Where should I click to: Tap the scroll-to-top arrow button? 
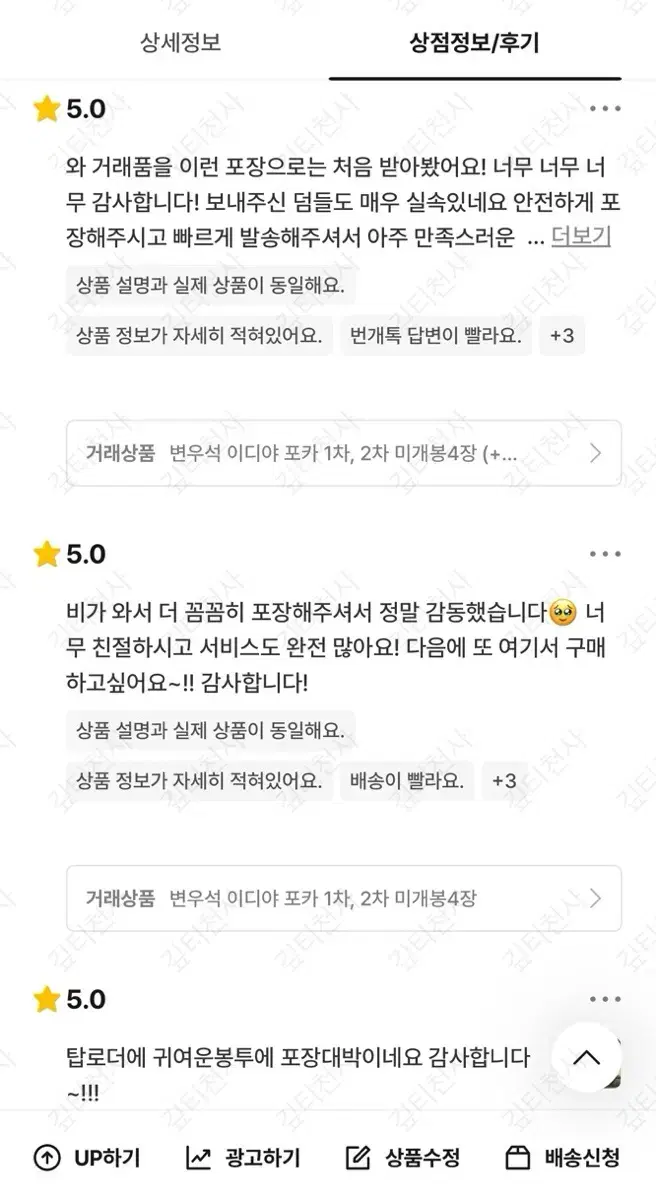click(587, 1057)
